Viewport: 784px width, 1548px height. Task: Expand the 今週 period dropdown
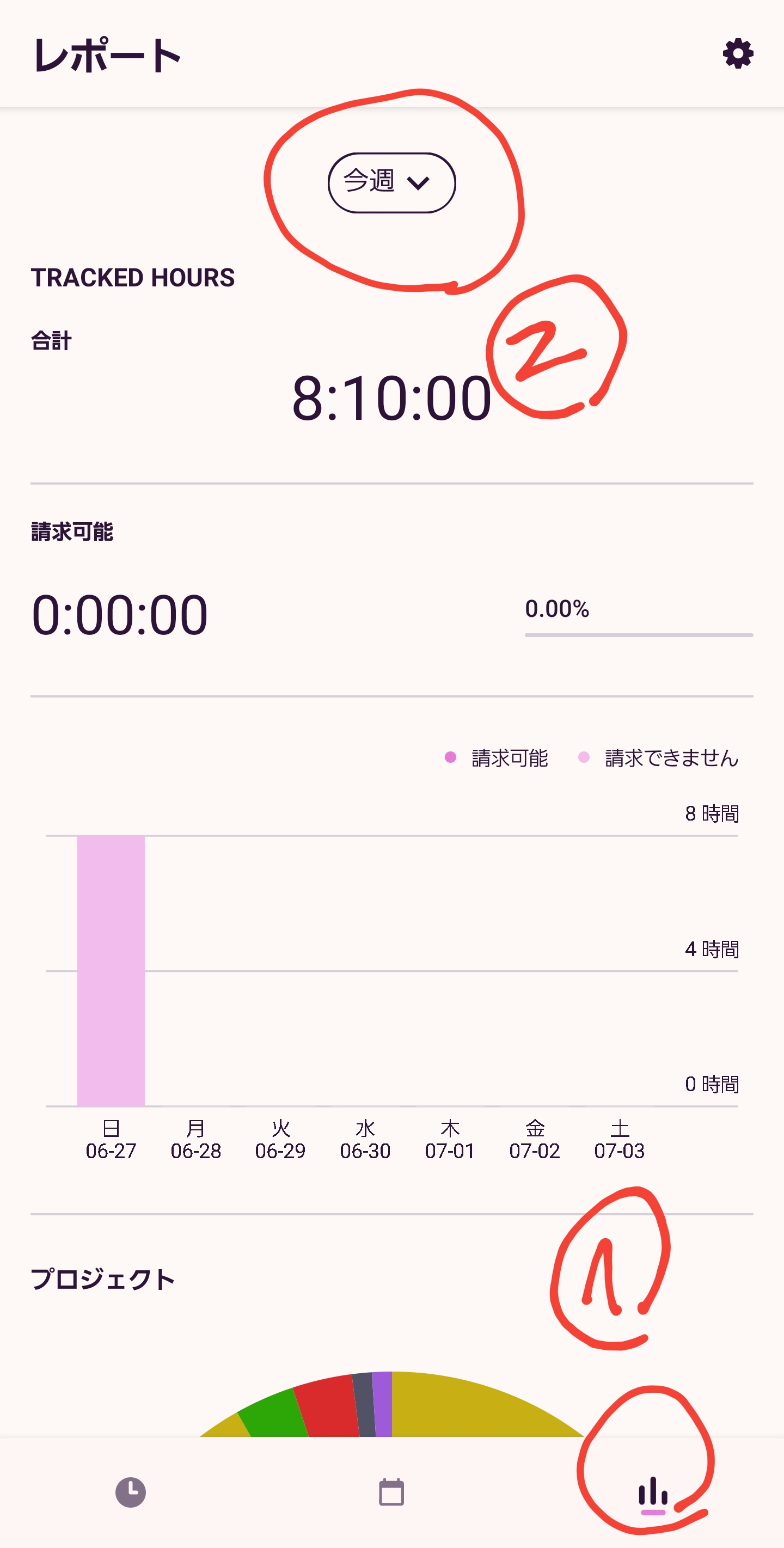(x=391, y=183)
